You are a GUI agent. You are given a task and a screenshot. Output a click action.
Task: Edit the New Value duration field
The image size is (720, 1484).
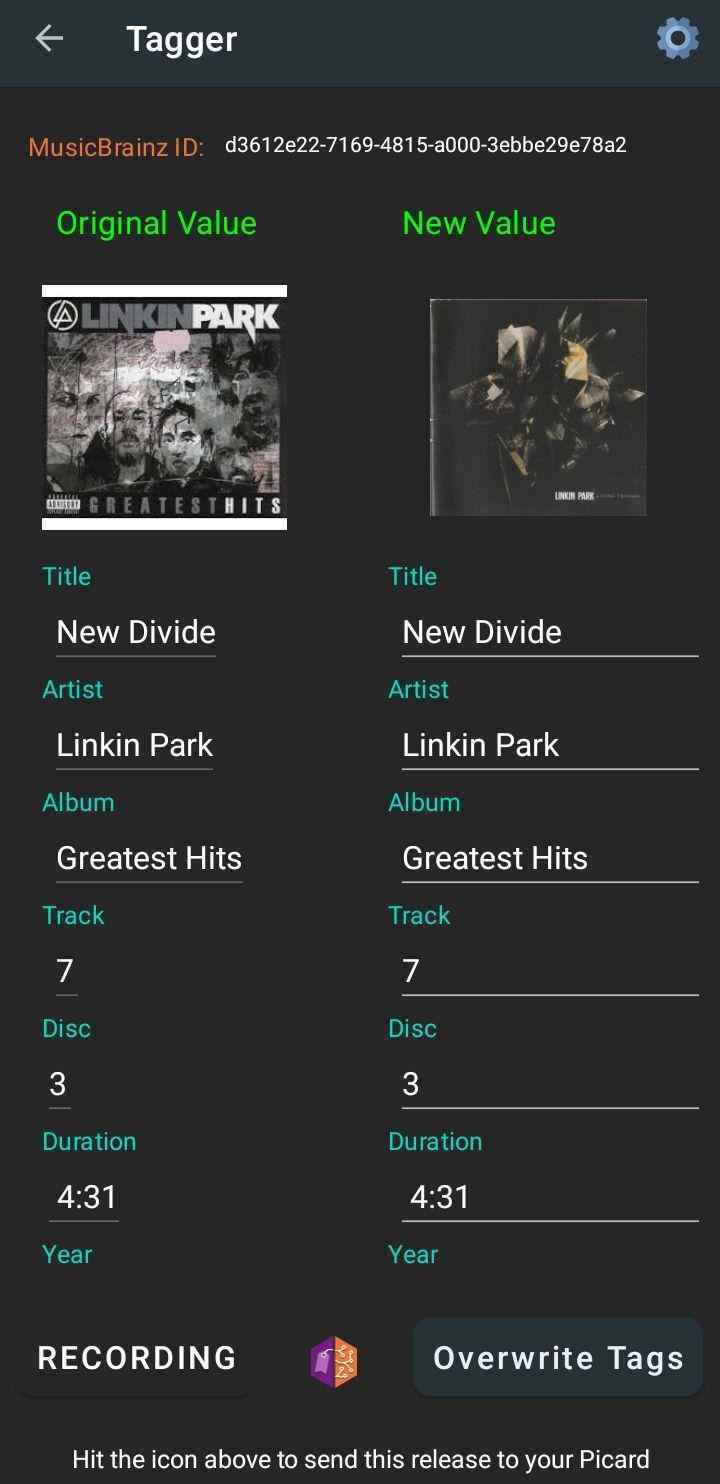549,1197
